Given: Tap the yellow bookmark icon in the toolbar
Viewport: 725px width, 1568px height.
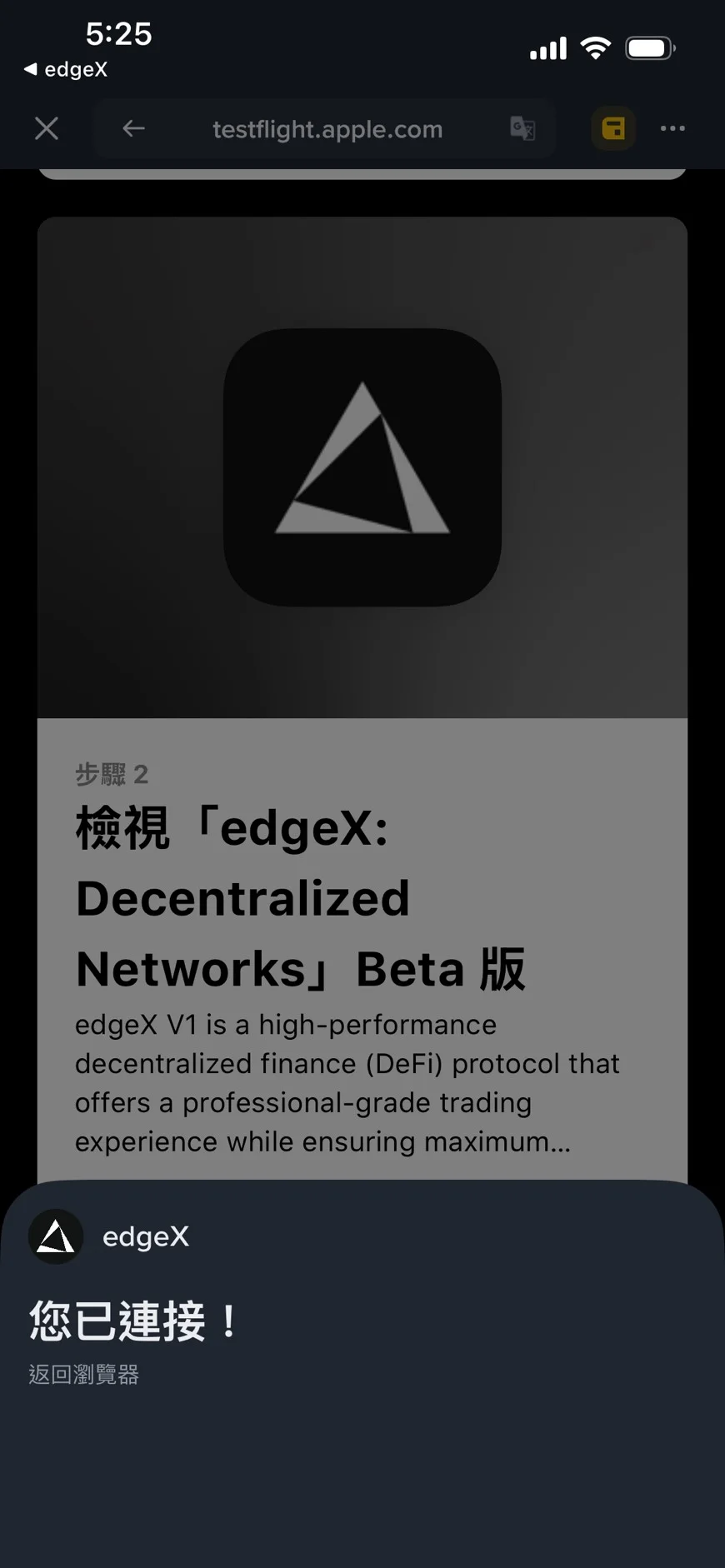Looking at the screenshot, I should click(613, 128).
